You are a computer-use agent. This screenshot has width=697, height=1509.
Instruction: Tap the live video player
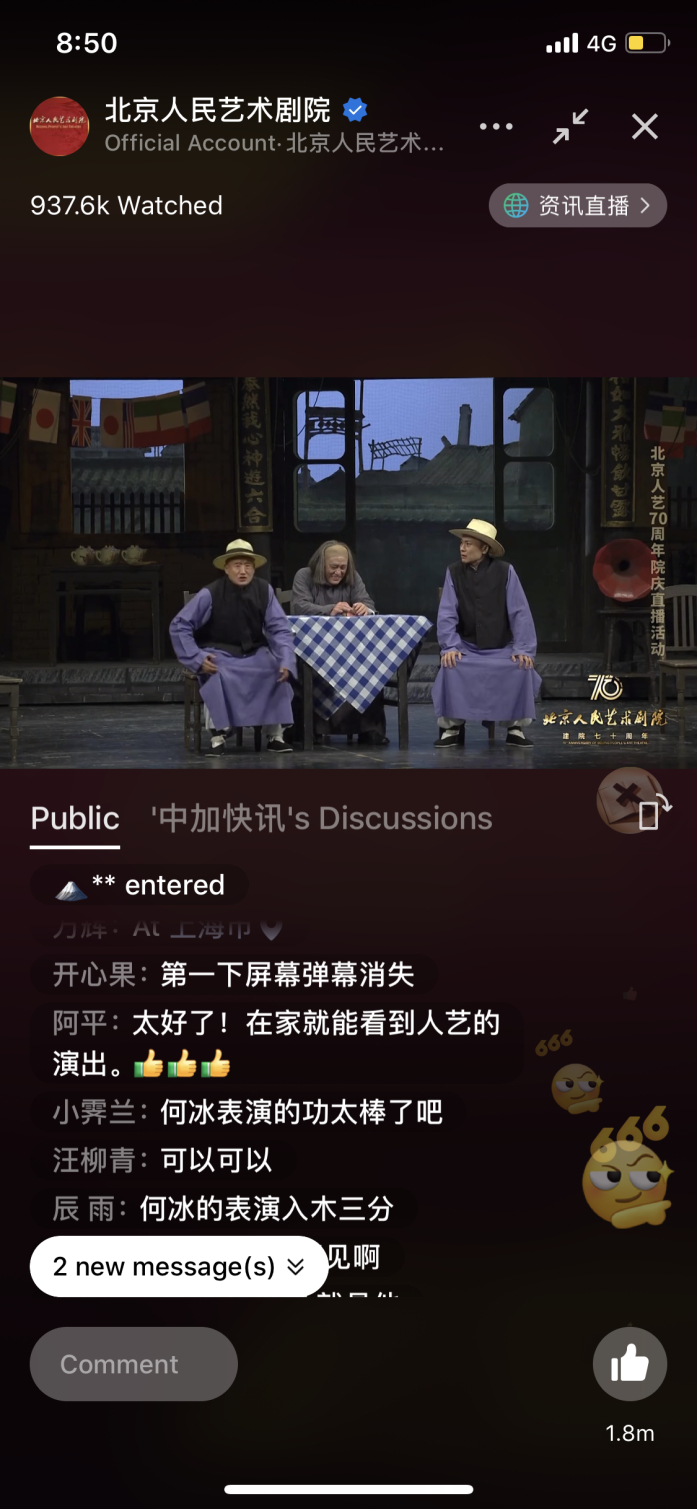[x=348, y=572]
